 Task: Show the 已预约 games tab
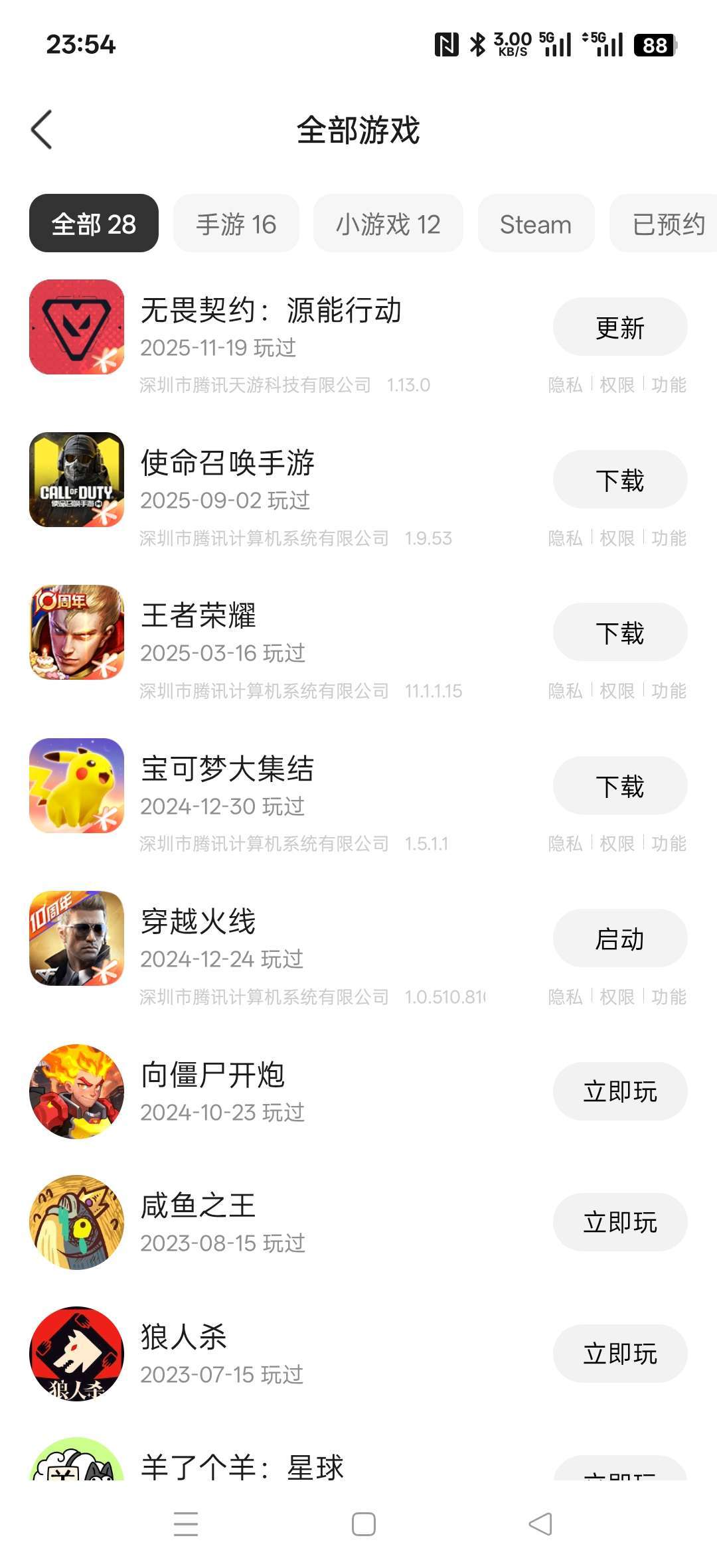[x=666, y=224]
